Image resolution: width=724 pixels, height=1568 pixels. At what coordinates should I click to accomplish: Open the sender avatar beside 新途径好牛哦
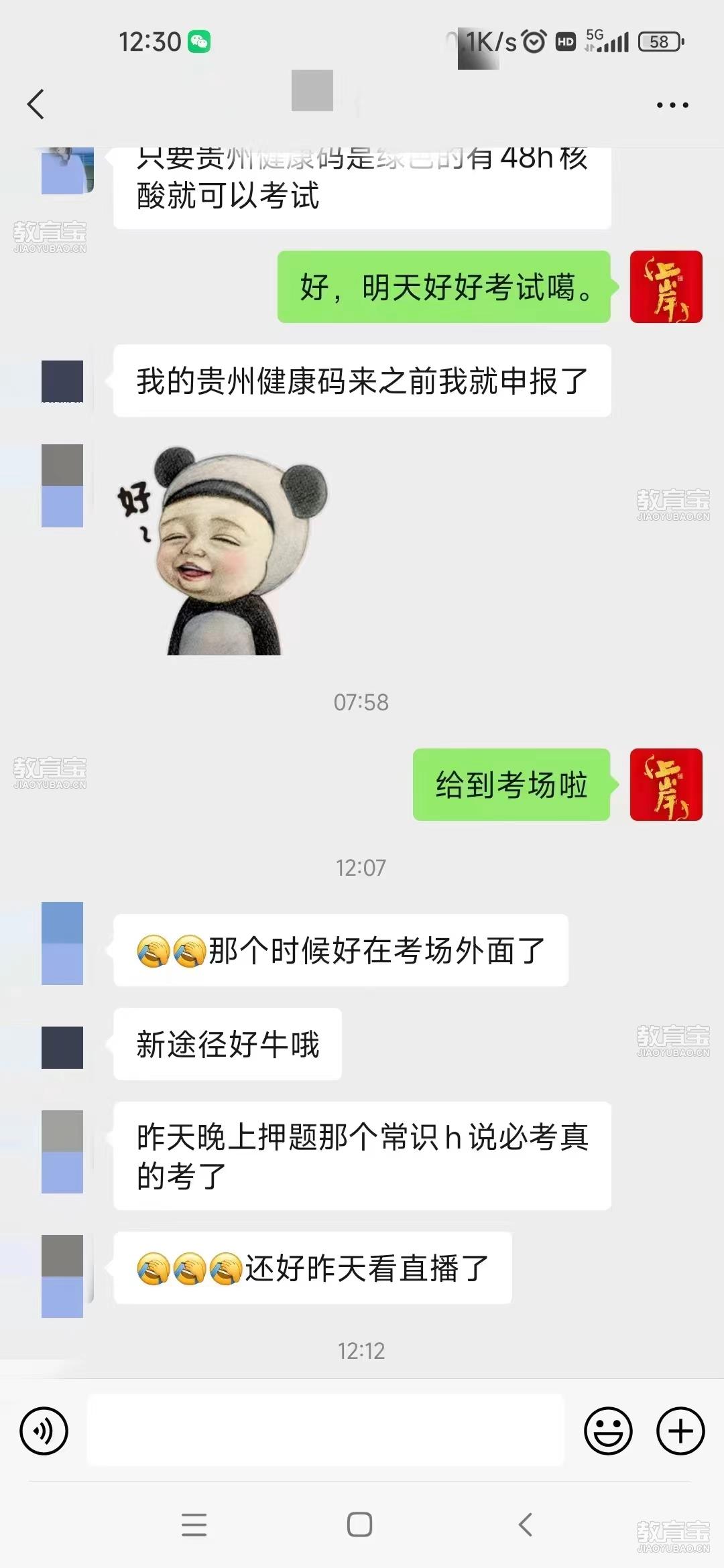pos(62,1047)
